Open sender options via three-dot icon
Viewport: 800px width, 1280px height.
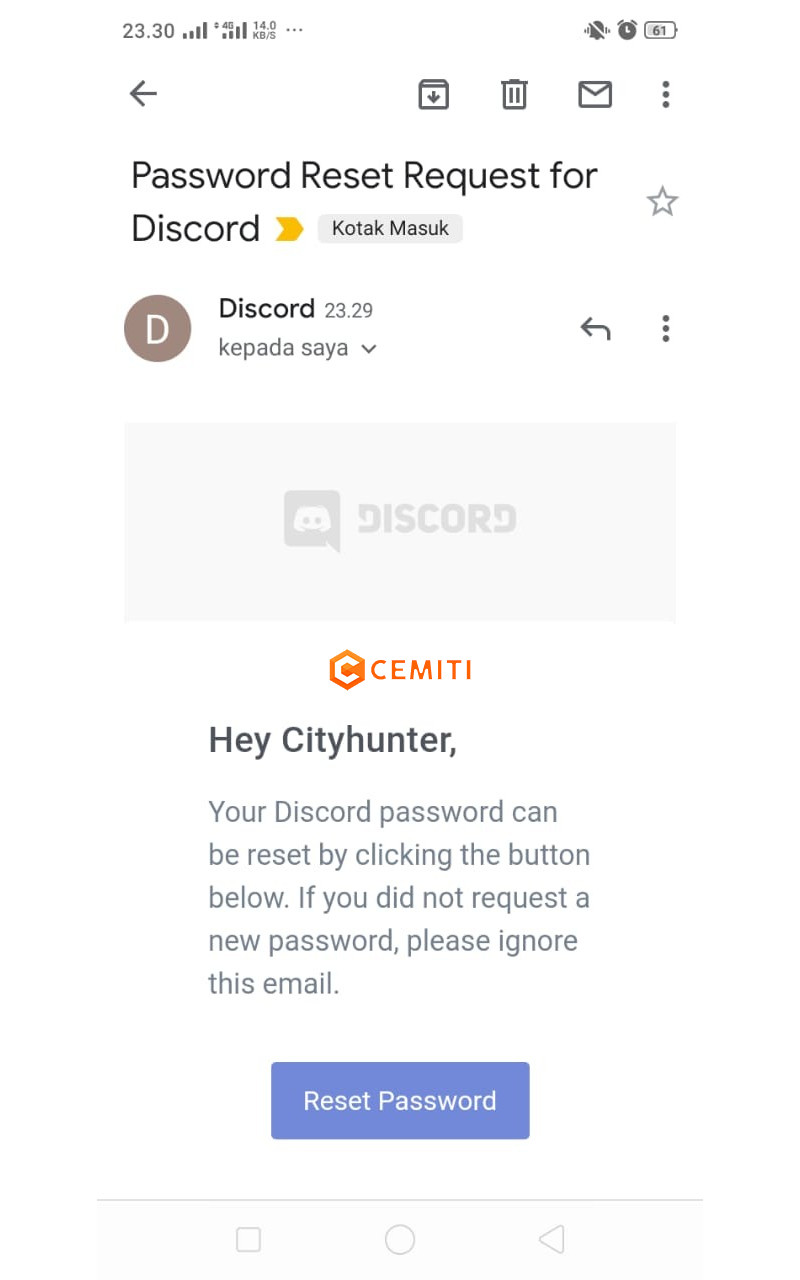click(x=665, y=328)
